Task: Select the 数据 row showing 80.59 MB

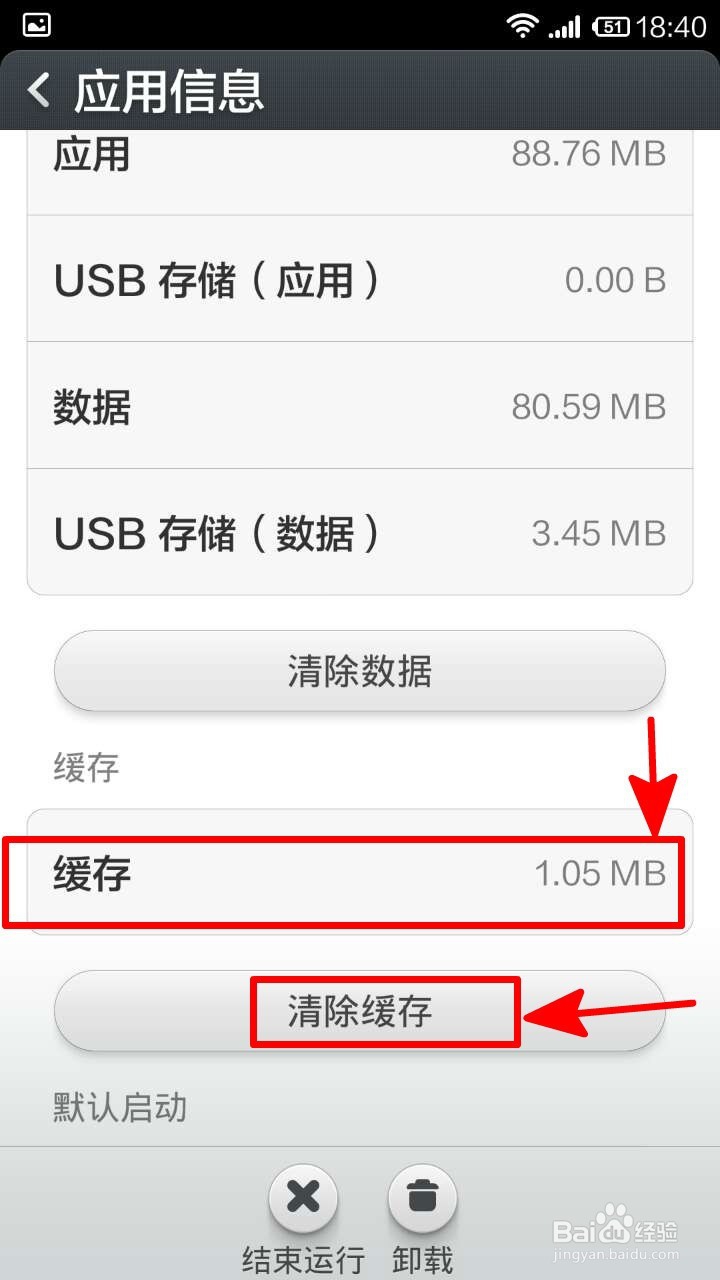Action: click(360, 407)
